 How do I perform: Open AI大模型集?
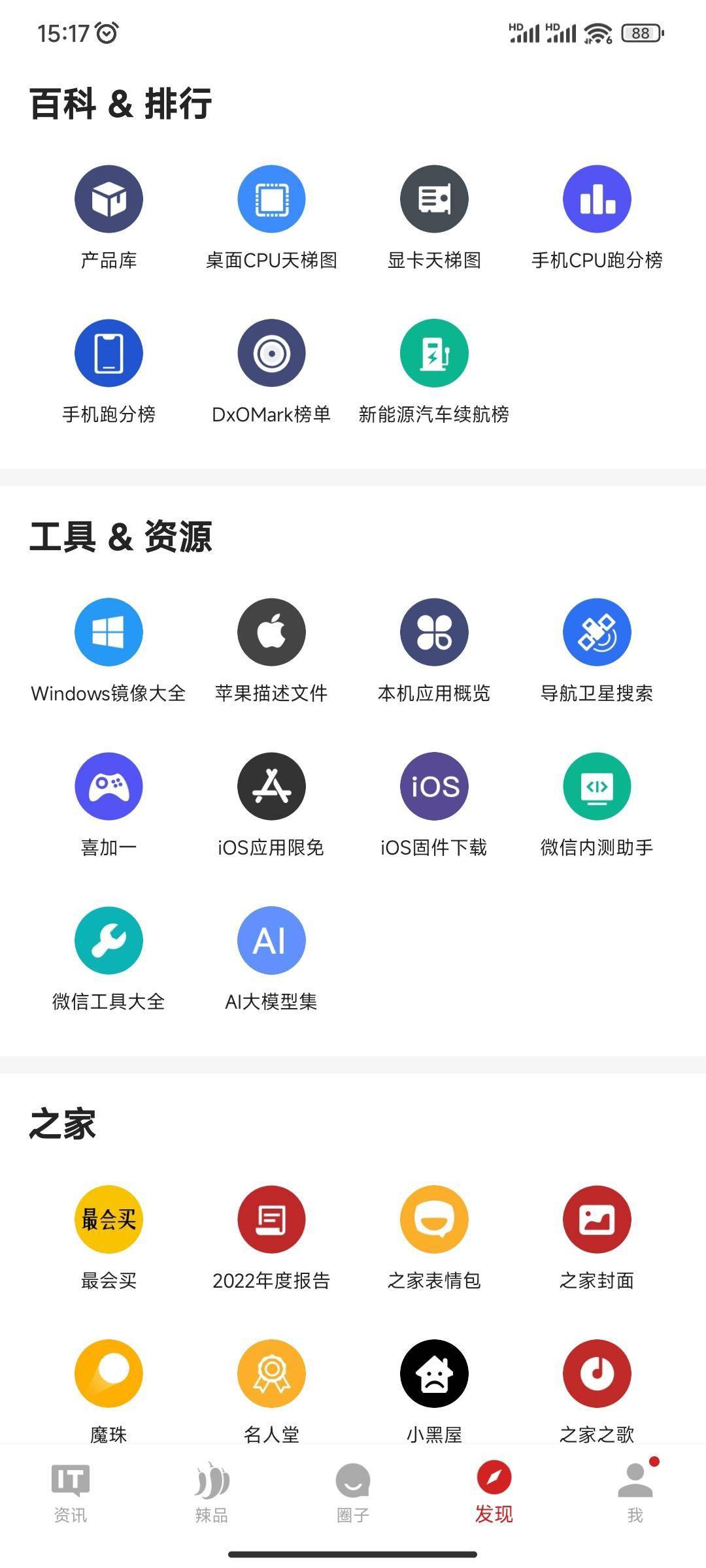coord(271,941)
